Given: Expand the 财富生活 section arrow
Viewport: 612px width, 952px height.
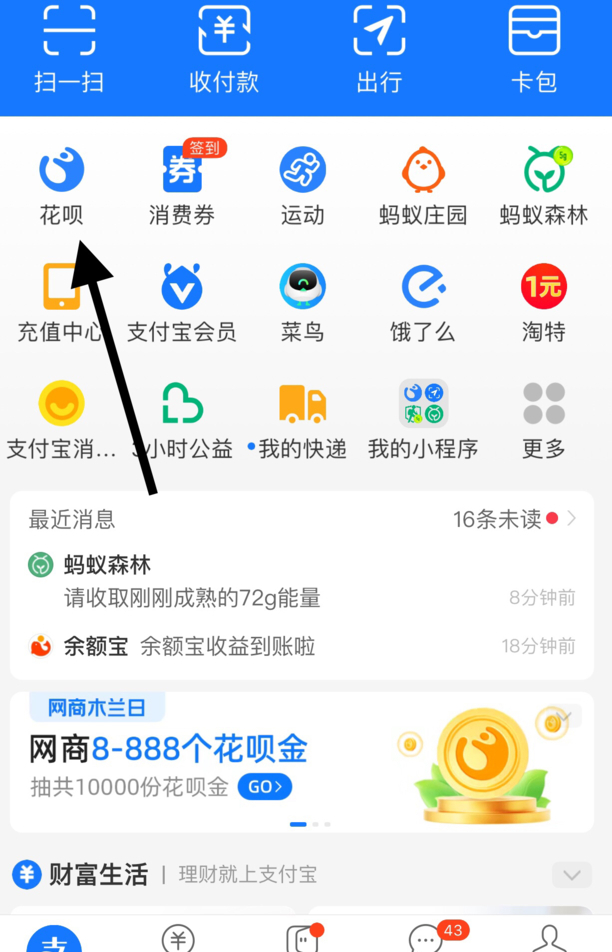Looking at the screenshot, I should 571,875.
